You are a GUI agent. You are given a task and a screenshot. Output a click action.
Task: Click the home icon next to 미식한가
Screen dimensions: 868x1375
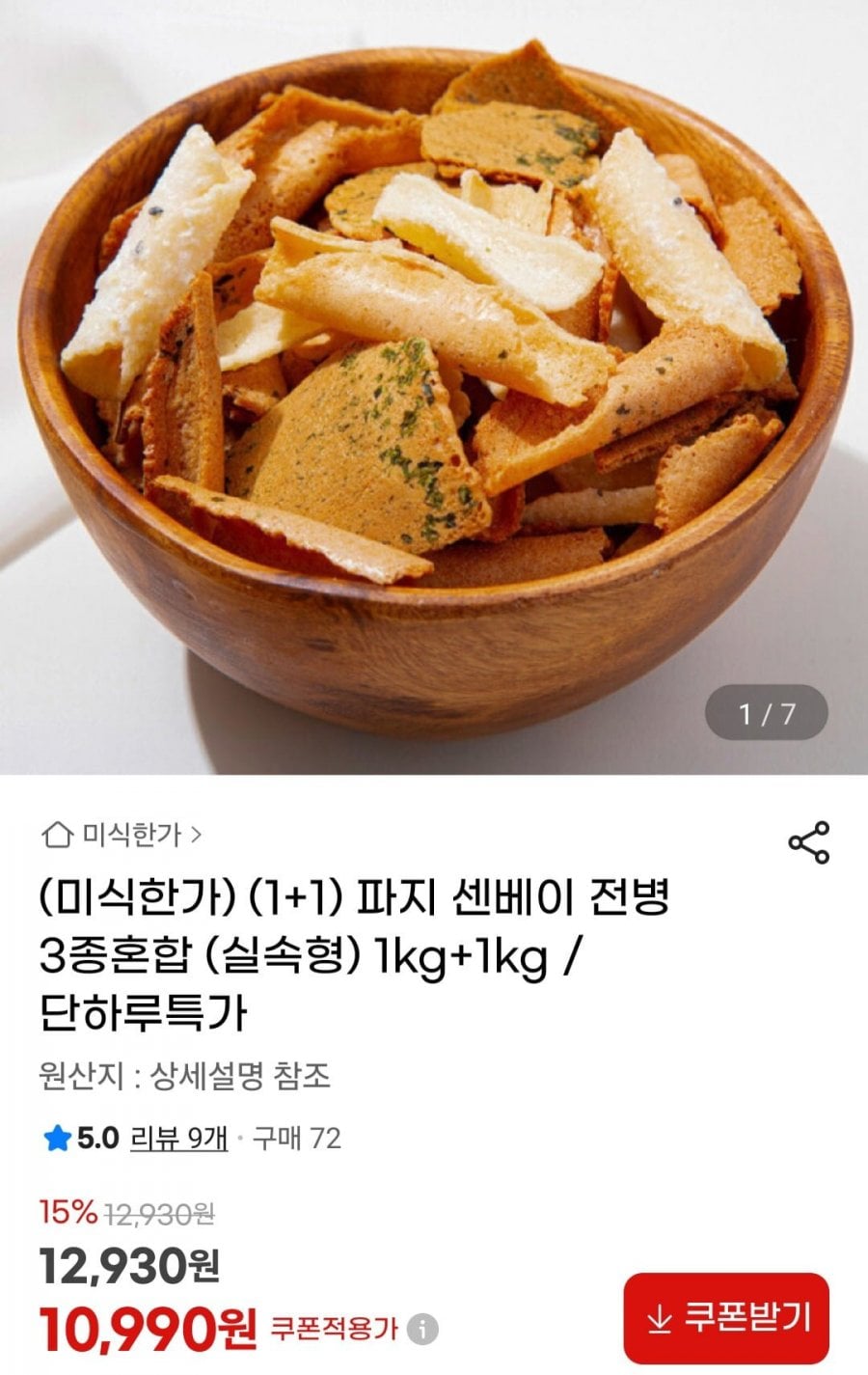(60, 836)
